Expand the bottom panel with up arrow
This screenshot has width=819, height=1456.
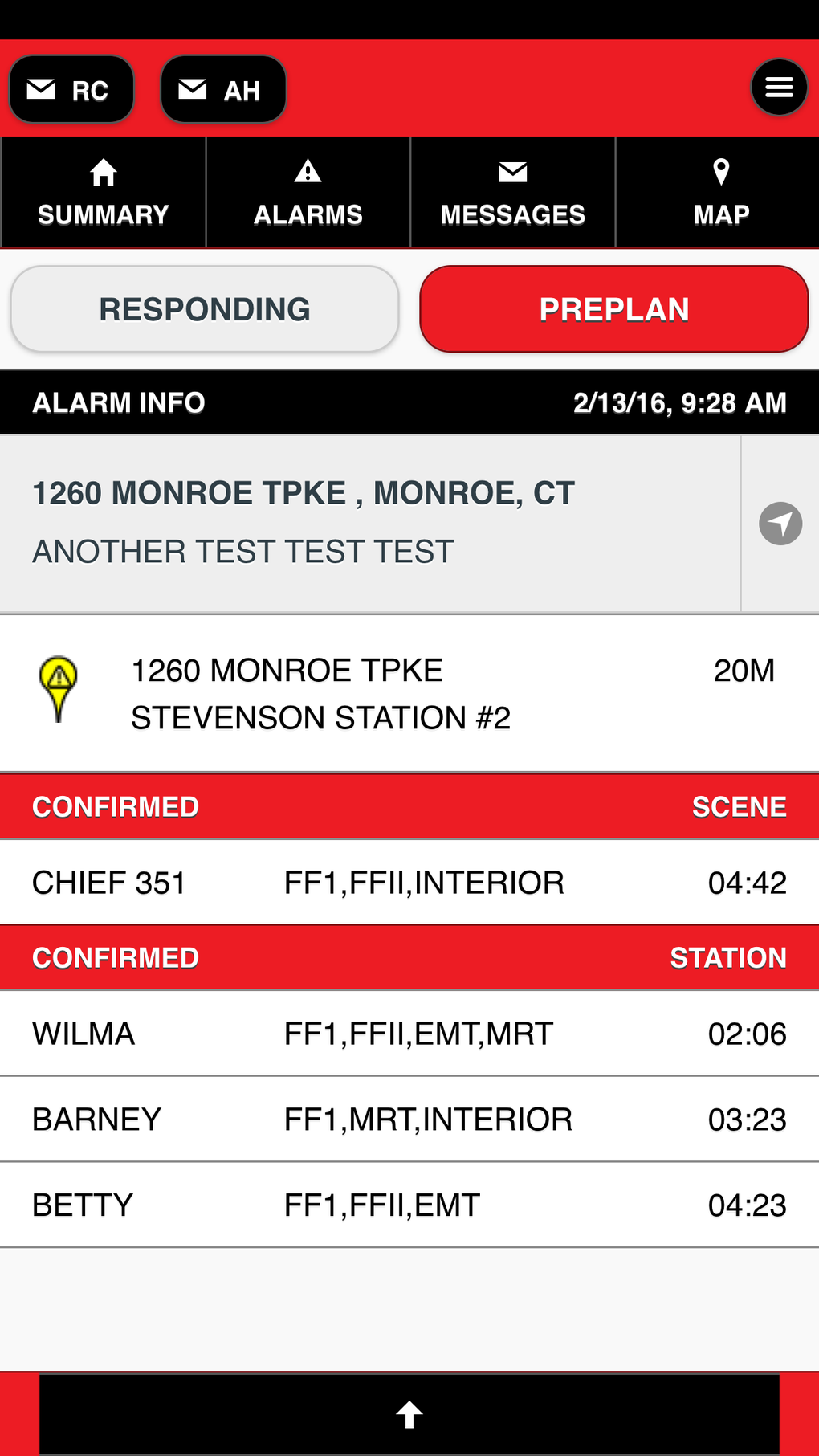pyautogui.click(x=409, y=1414)
